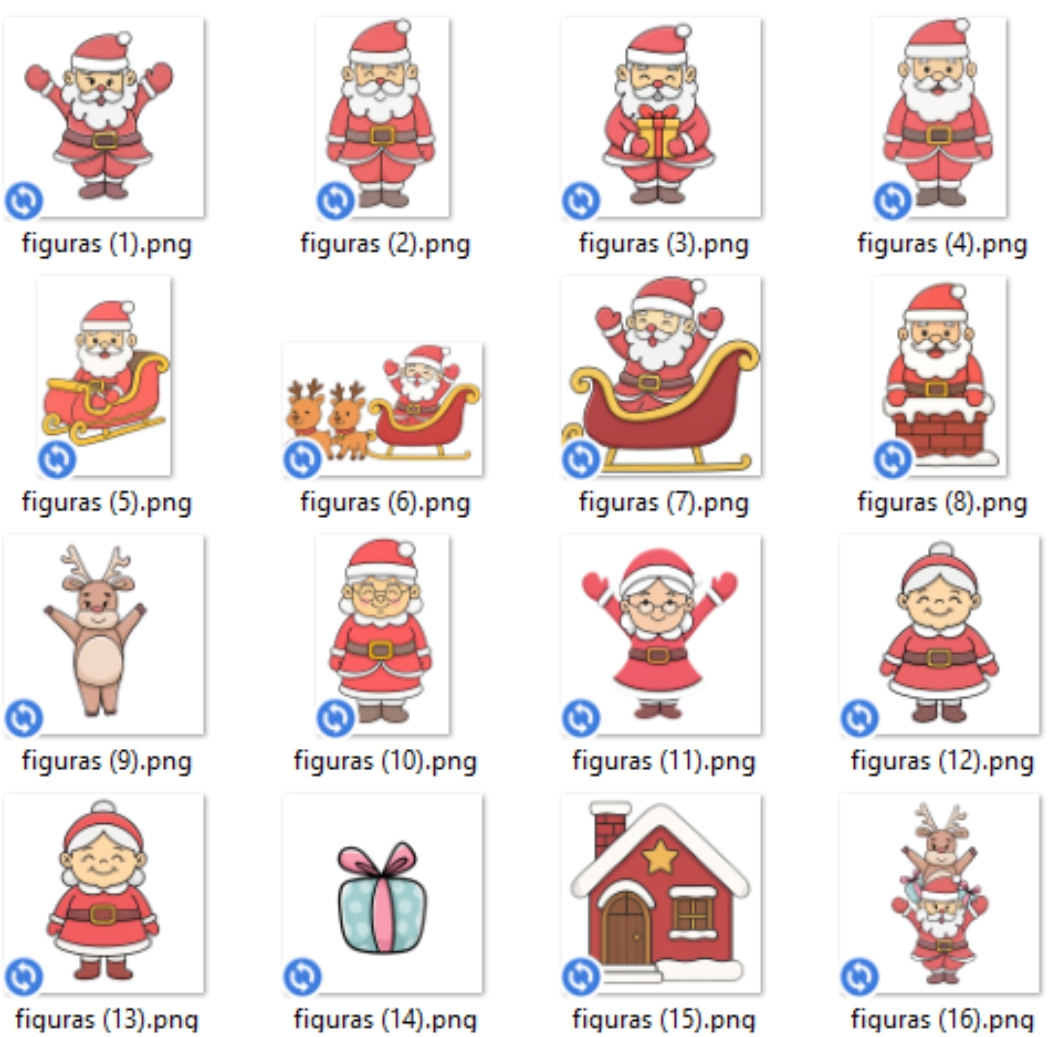Screen dimensions: 1059x1037
Task: Select figuras (10).png
Action: tap(383, 635)
